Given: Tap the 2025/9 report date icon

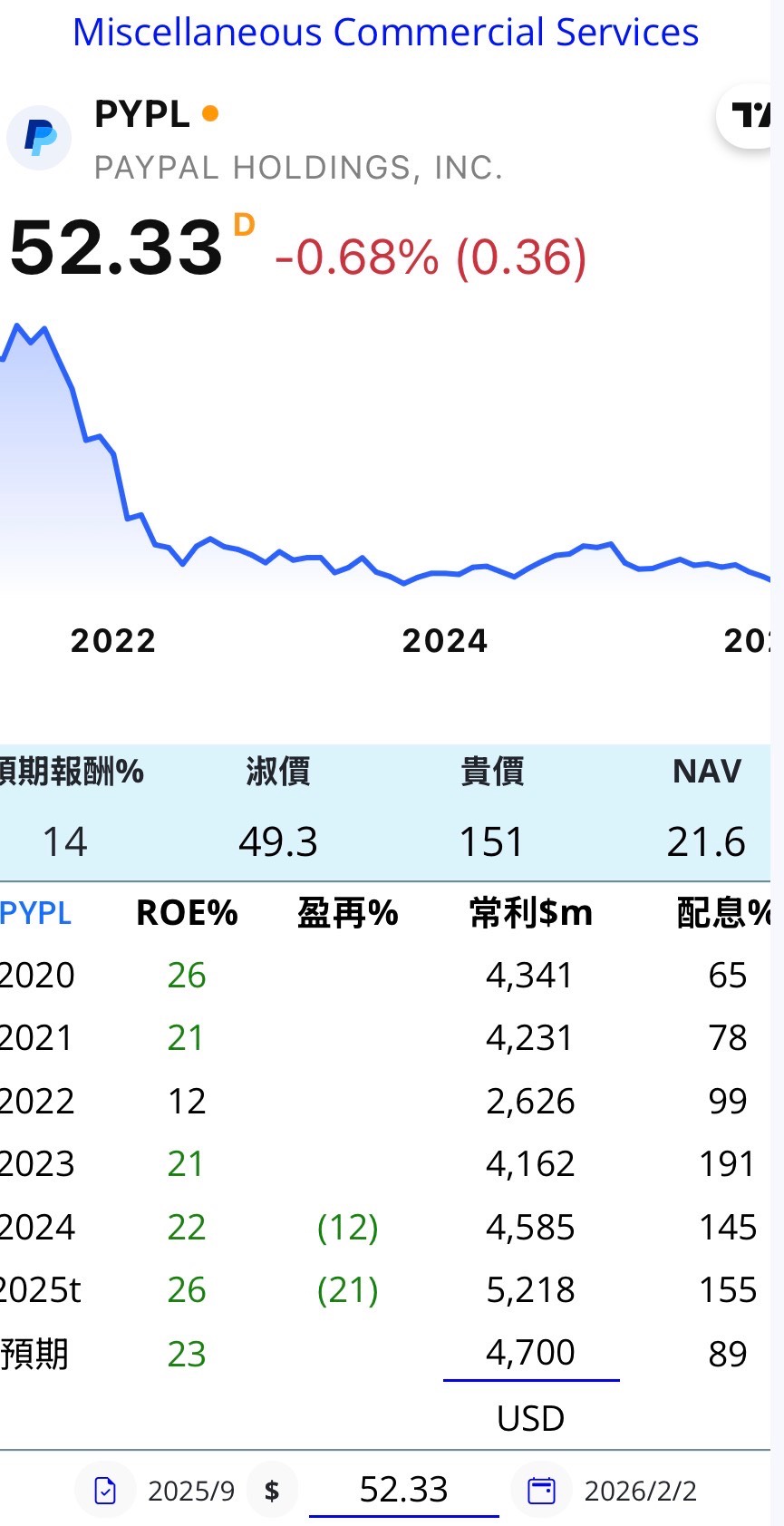Looking at the screenshot, I should pyautogui.click(x=106, y=1491).
